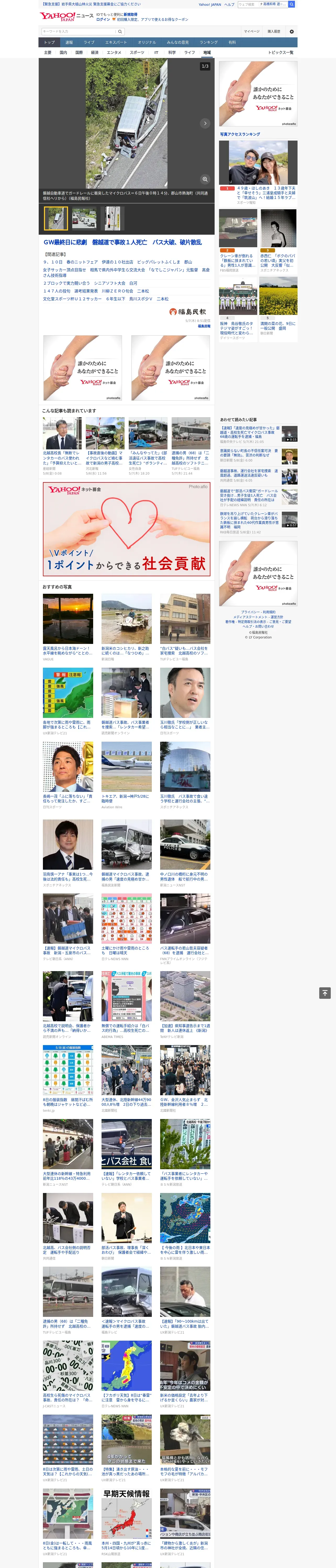Open headline GW最終日に悲劇 磐越道で事故1人死亡
Viewport: 336px width, 1568px height.
[x=122, y=242]
